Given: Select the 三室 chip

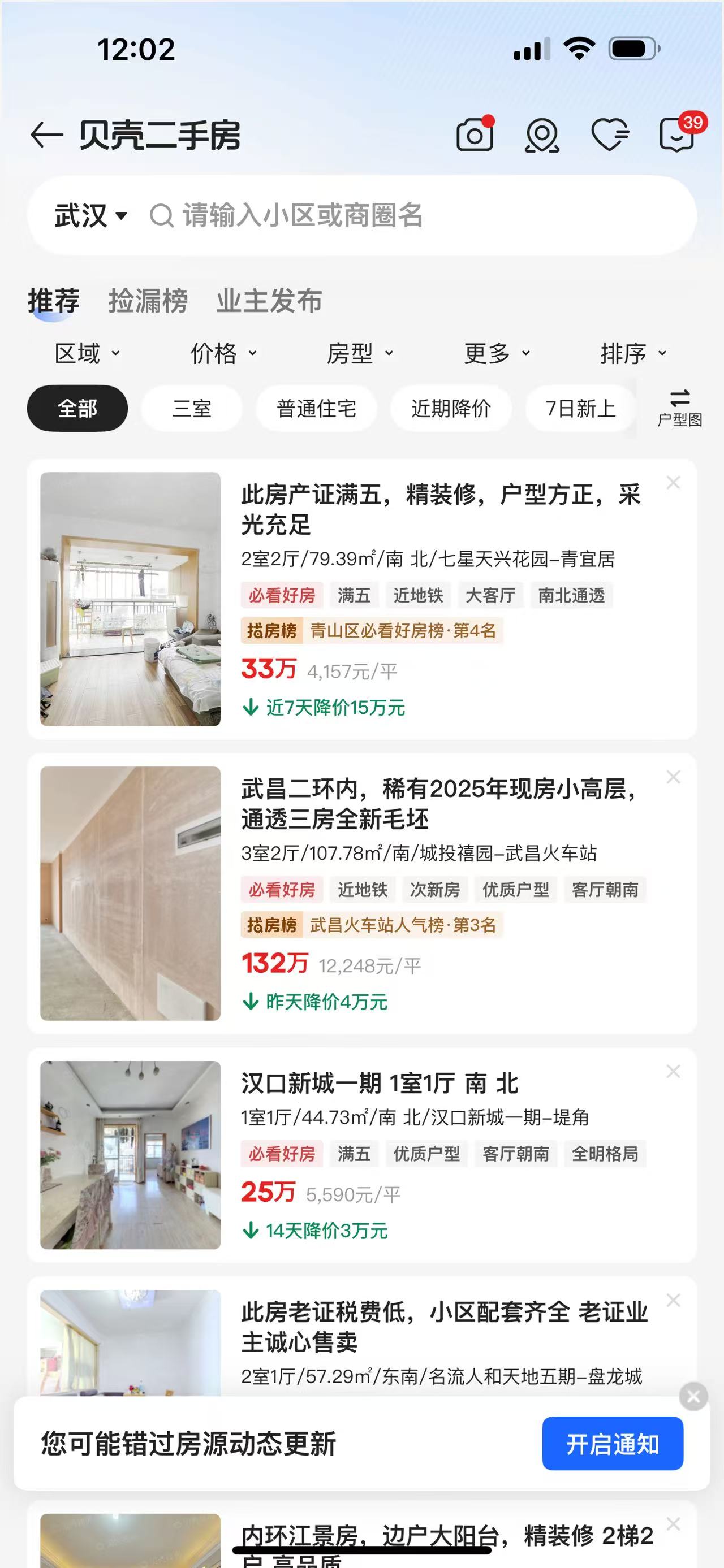Looking at the screenshot, I should pos(192,409).
